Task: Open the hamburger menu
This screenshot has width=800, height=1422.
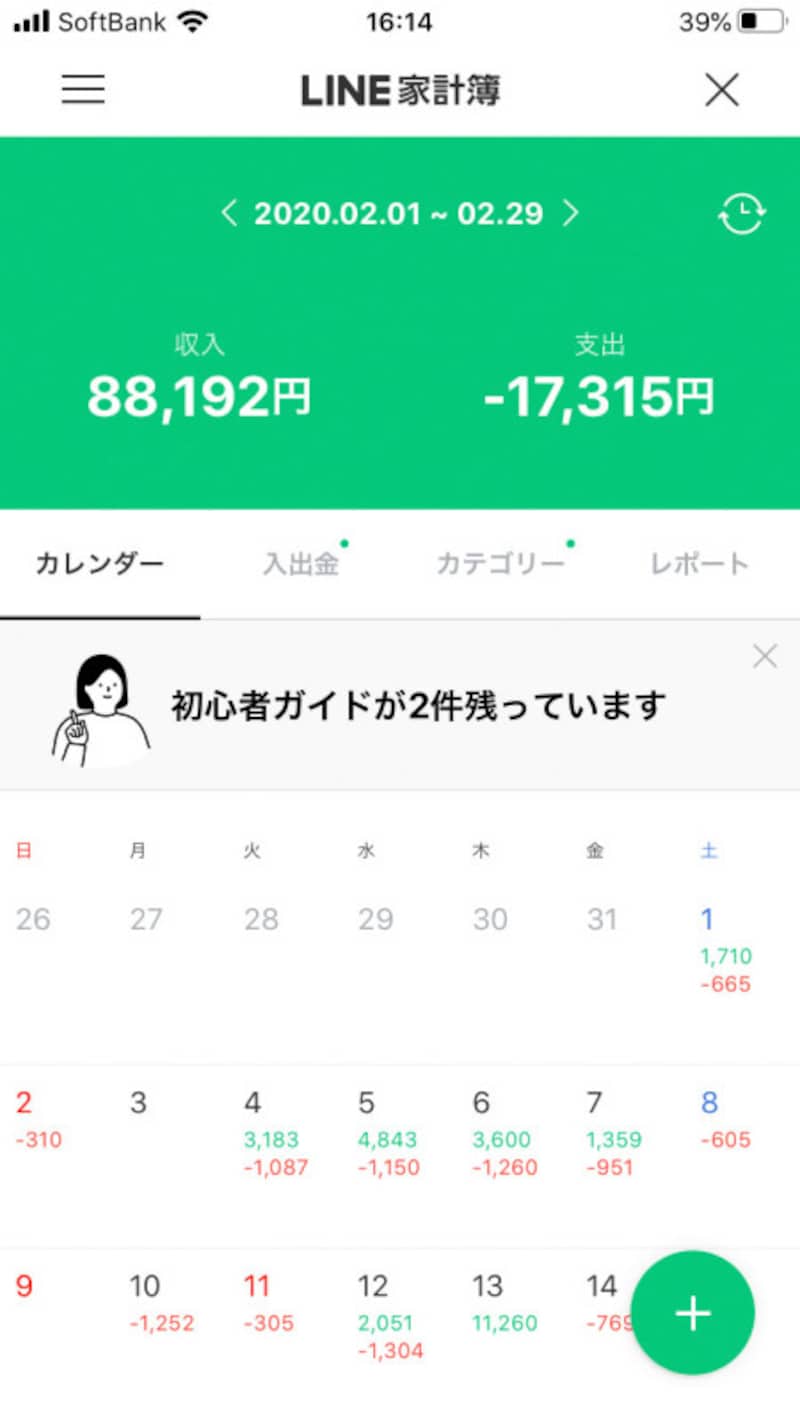Action: [83, 89]
